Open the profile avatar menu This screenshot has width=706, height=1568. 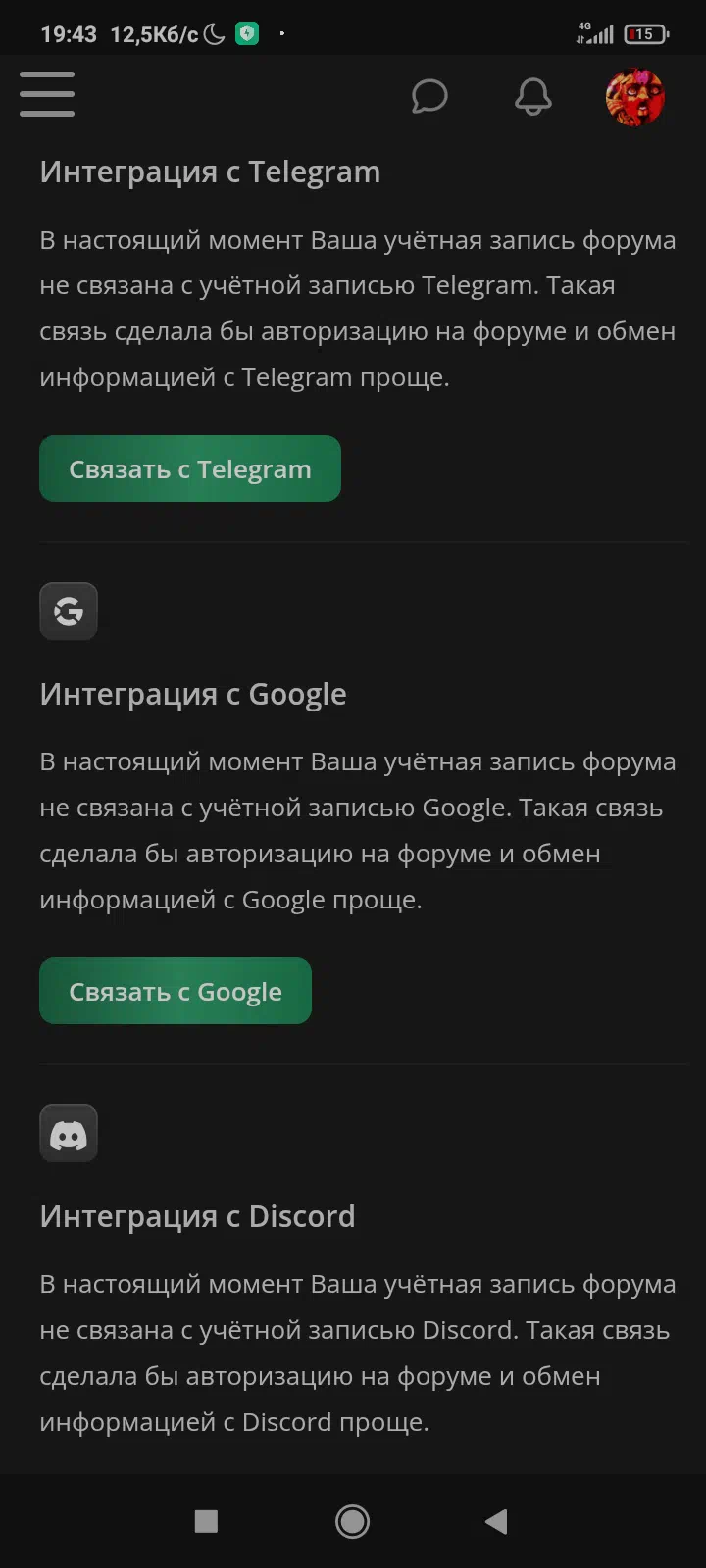pyautogui.click(x=635, y=96)
